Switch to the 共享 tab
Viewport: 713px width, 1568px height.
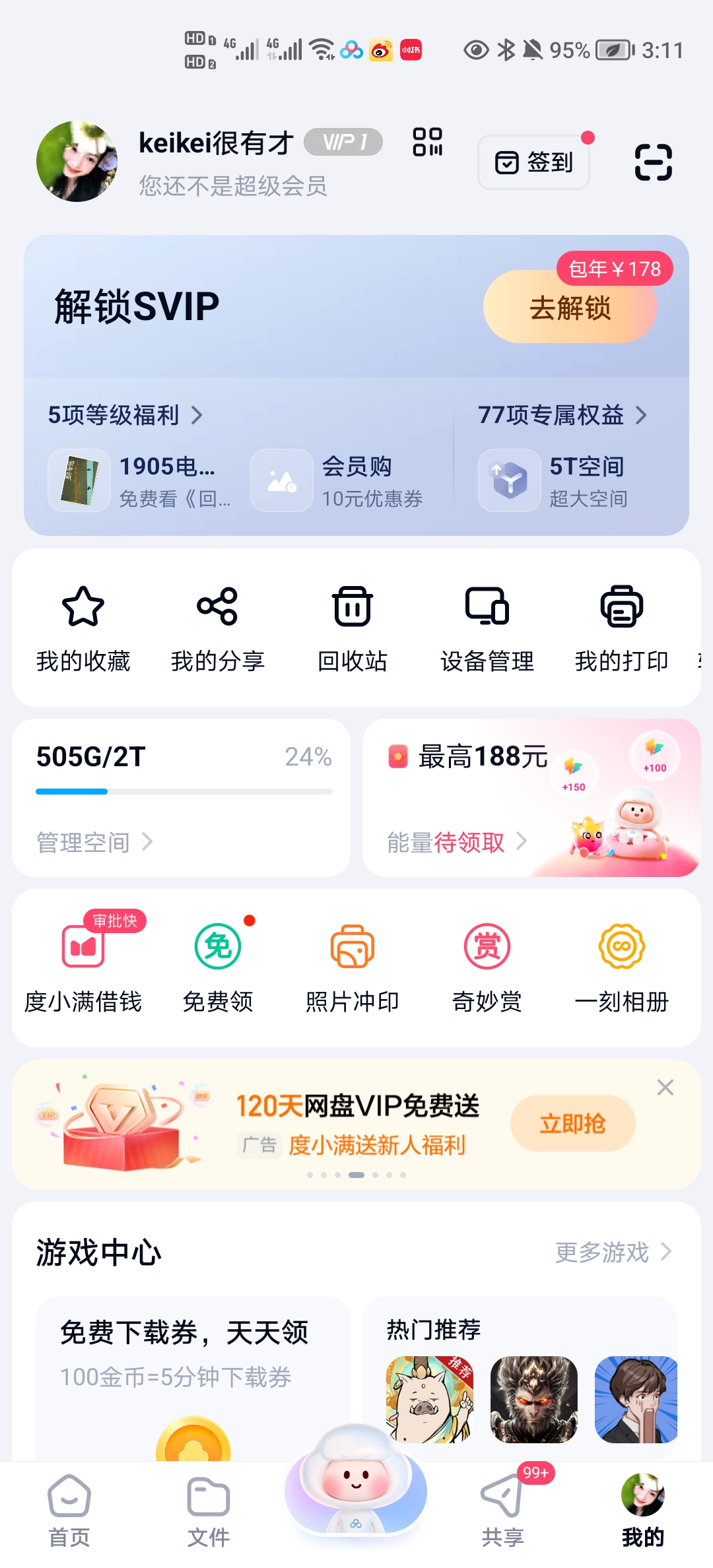[503, 1511]
